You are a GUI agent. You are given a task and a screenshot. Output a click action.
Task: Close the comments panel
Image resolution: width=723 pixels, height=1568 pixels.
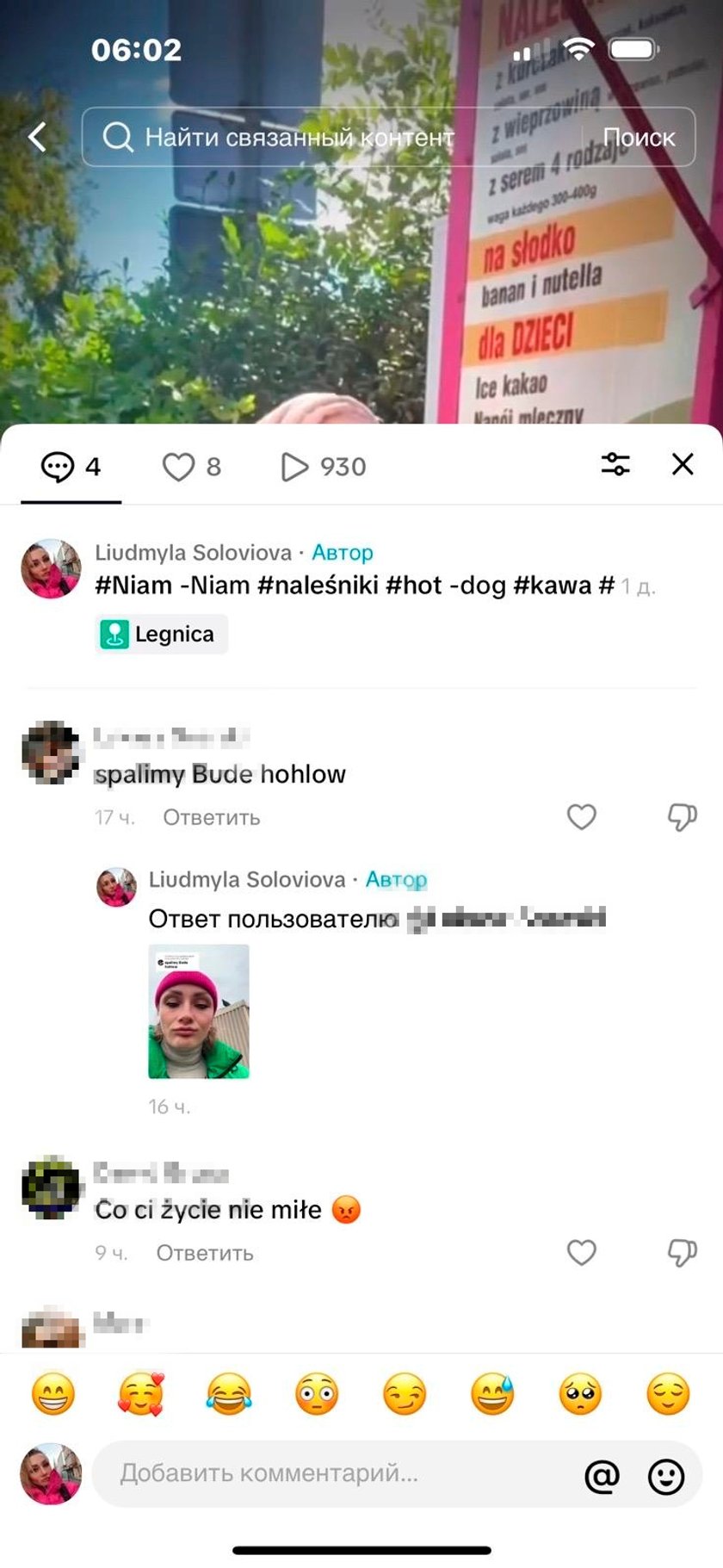[x=683, y=465]
